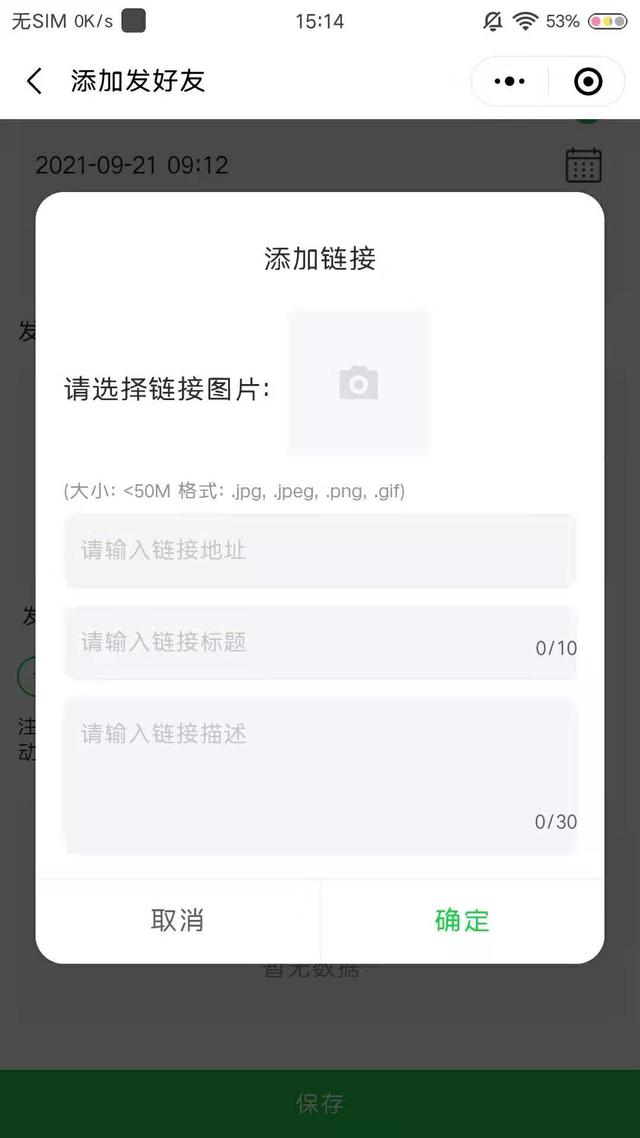Confirm adding link with 确定

pyautogui.click(x=462, y=920)
